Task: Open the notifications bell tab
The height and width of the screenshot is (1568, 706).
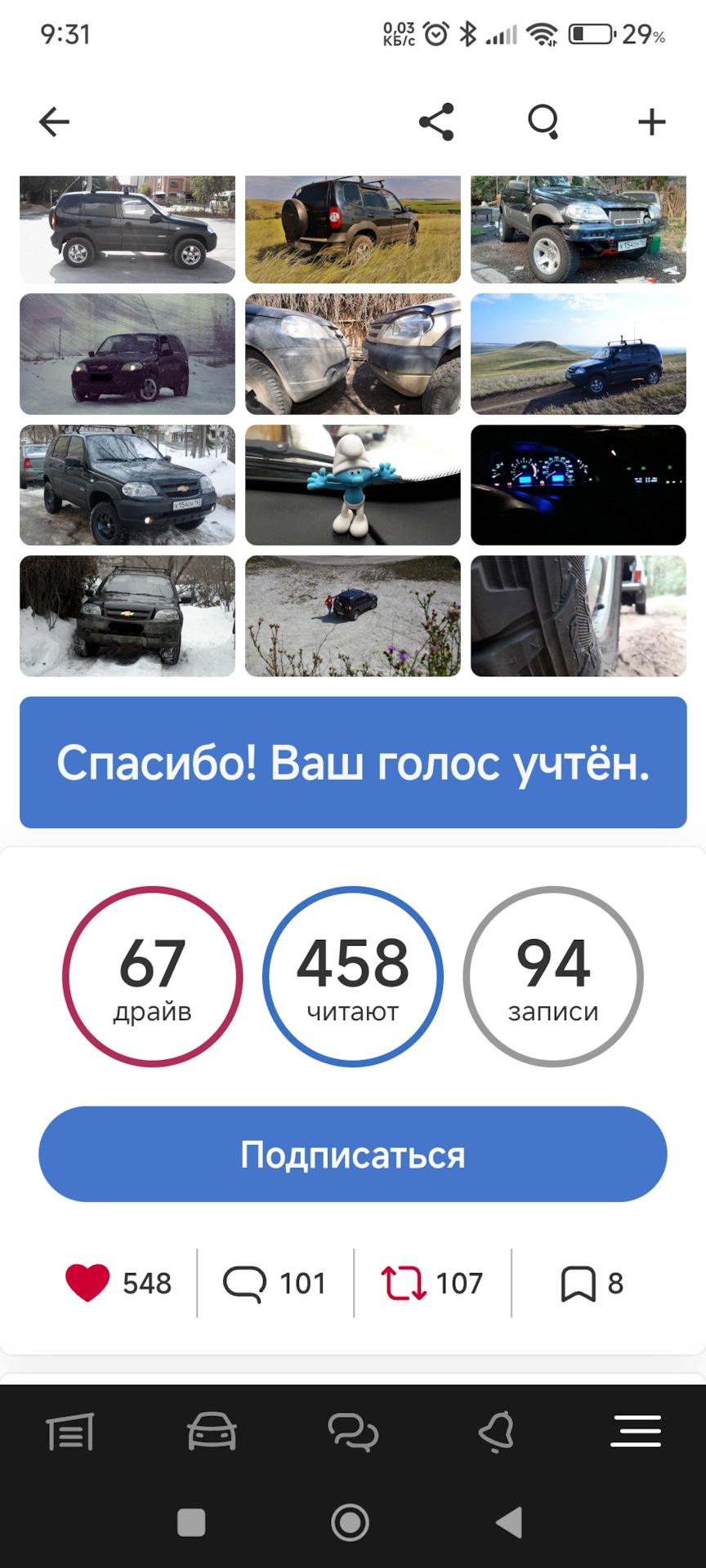Action: tap(495, 1432)
